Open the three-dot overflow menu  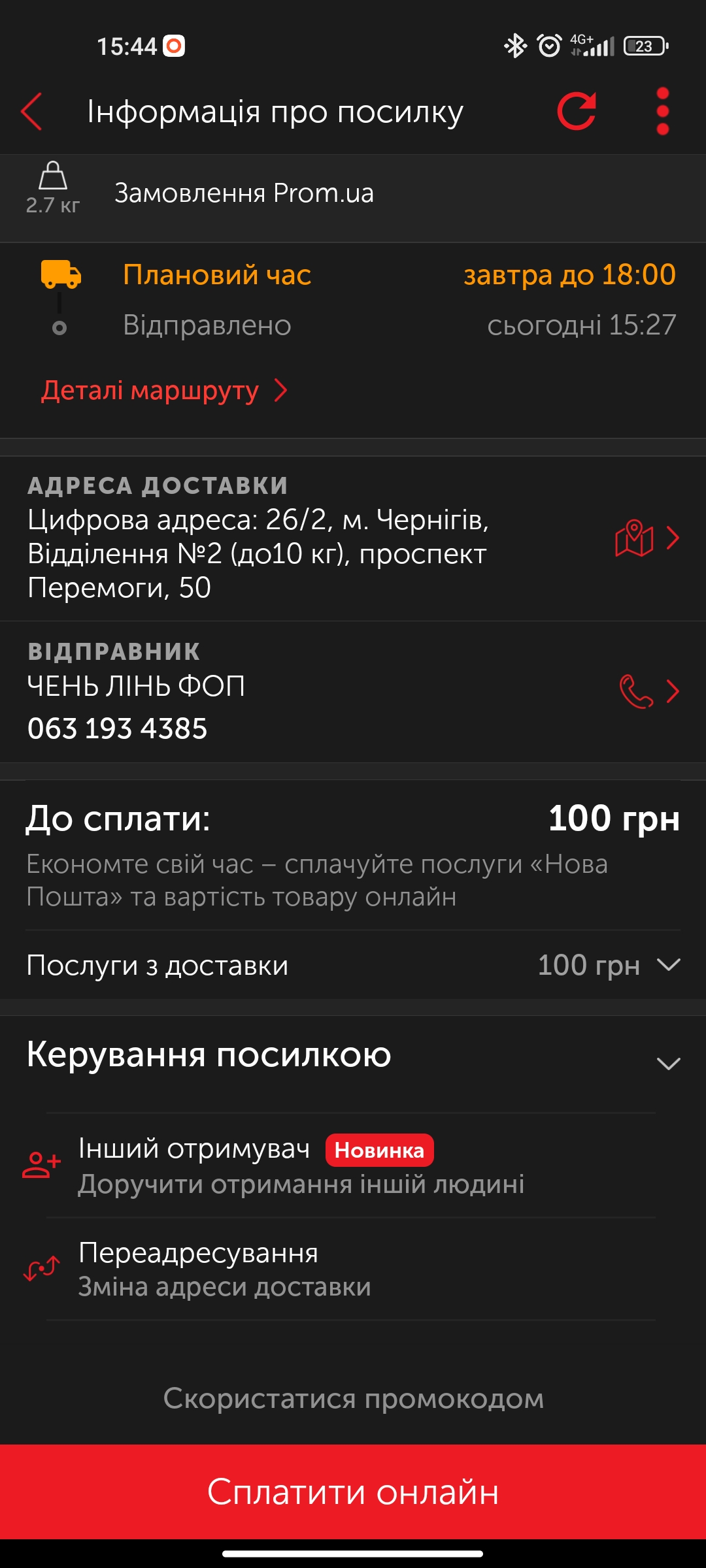pos(662,112)
